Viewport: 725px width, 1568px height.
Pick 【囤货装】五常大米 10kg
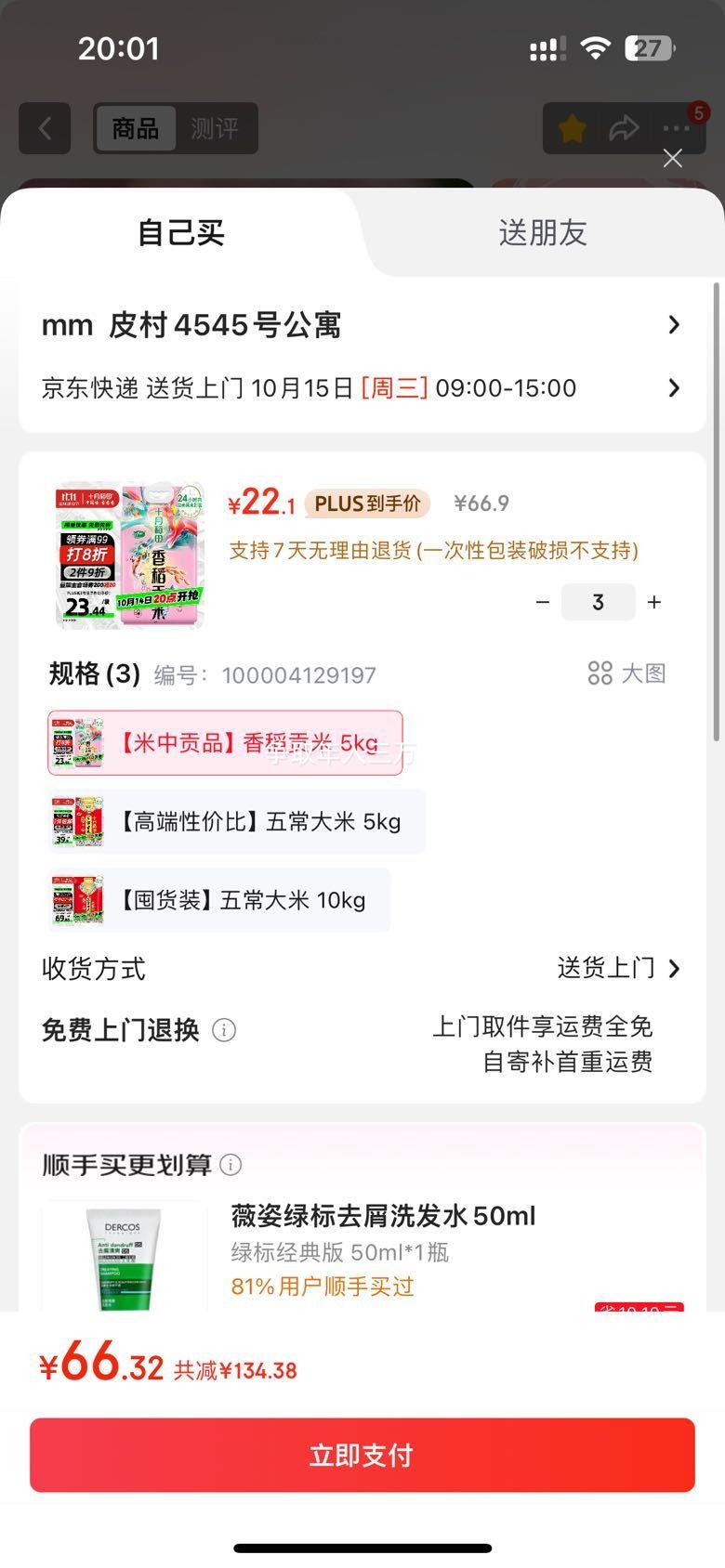pyautogui.click(x=219, y=900)
